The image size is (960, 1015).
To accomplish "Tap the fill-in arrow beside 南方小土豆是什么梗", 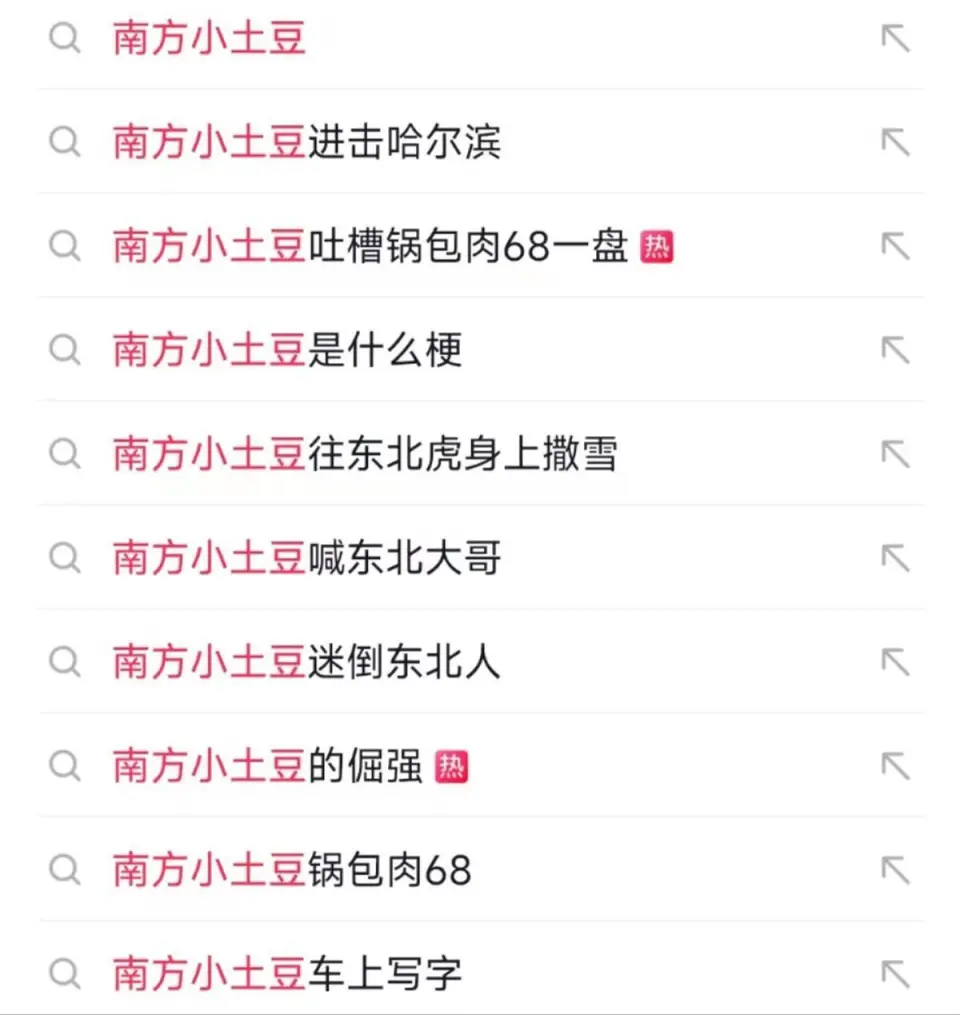I will point(895,351).
